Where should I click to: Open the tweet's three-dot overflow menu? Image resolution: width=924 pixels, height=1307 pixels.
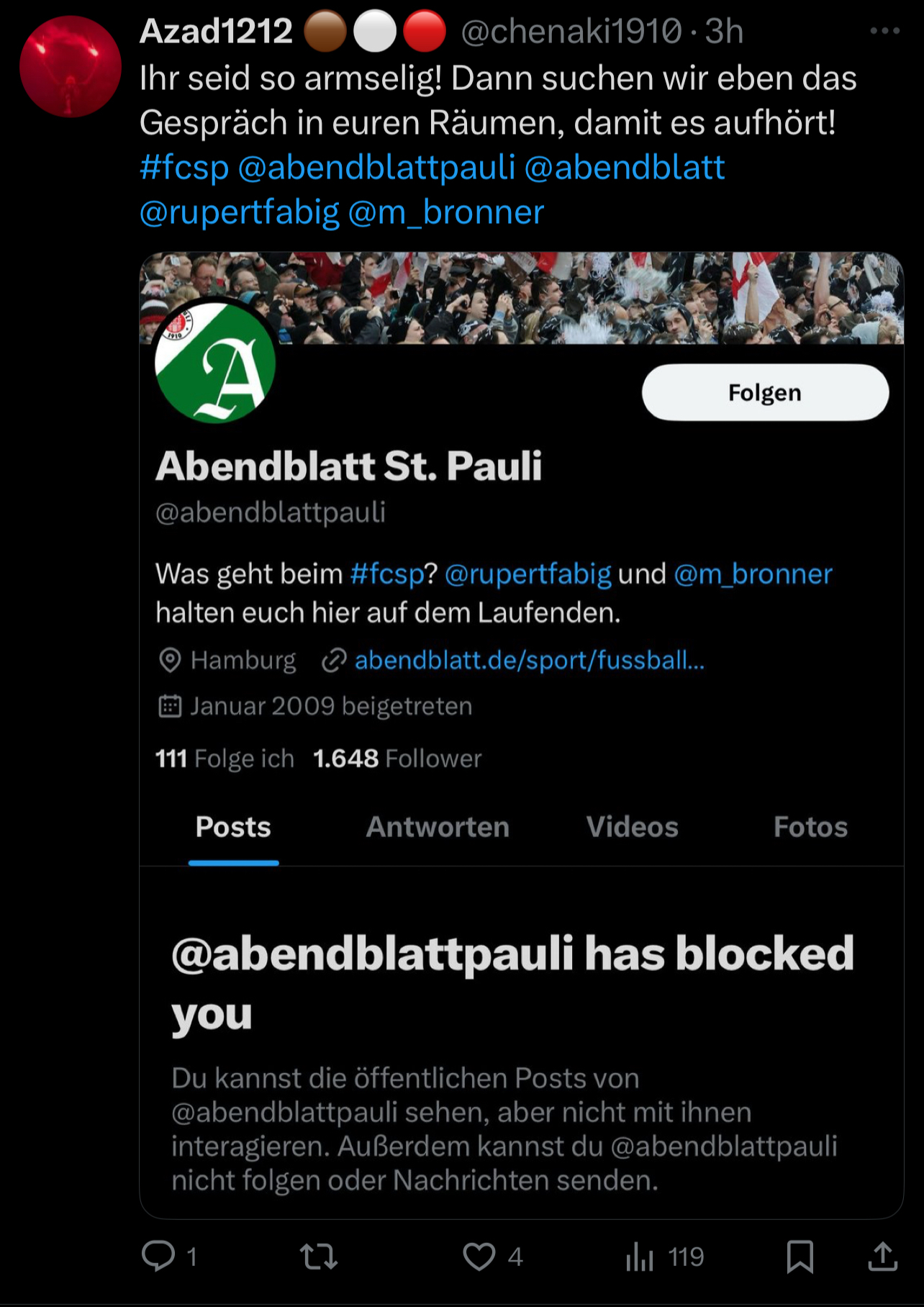[884, 31]
